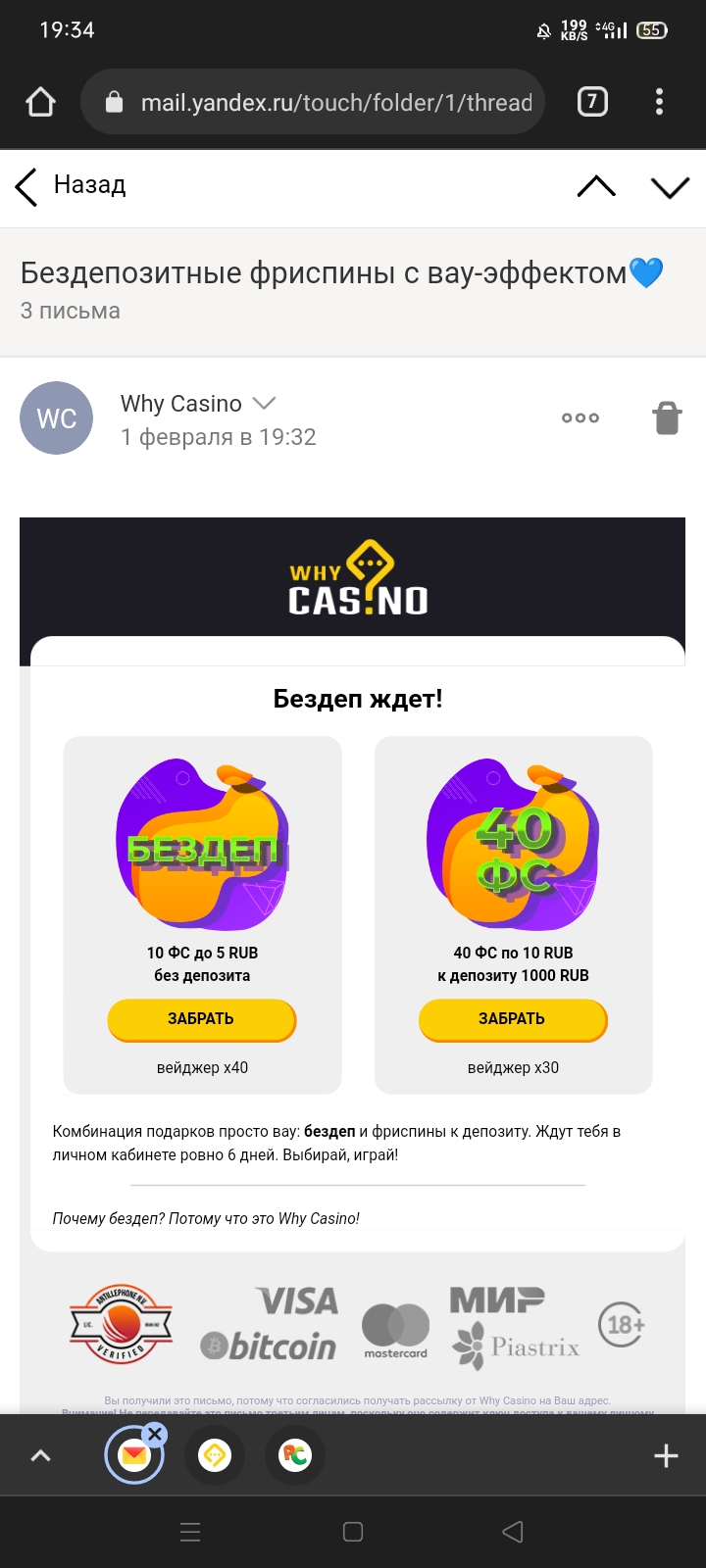Expand Why Casino sender details
The width and height of the screenshot is (706, 1568).
click(264, 404)
